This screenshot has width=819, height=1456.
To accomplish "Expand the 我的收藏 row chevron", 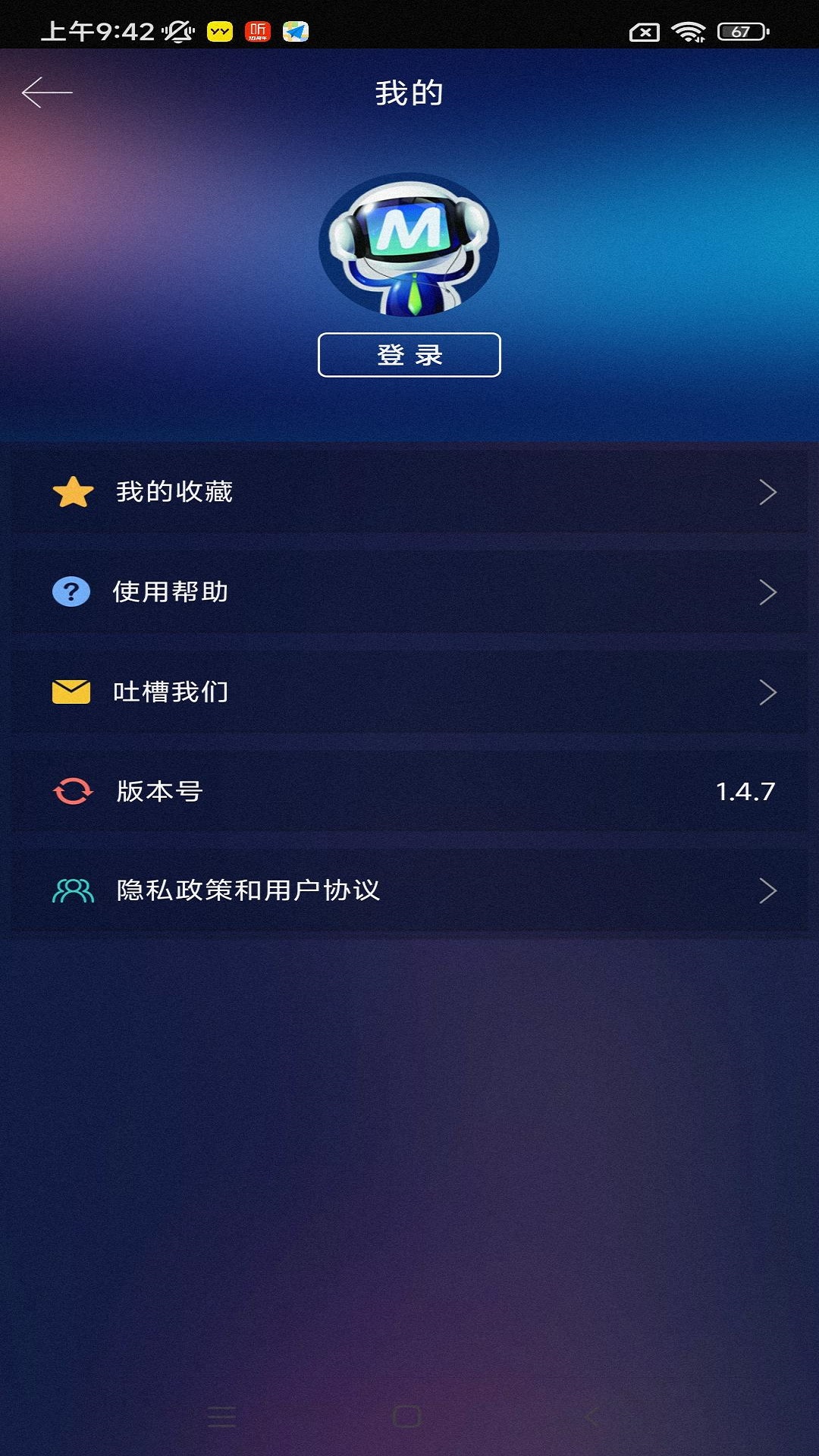I will point(769,492).
